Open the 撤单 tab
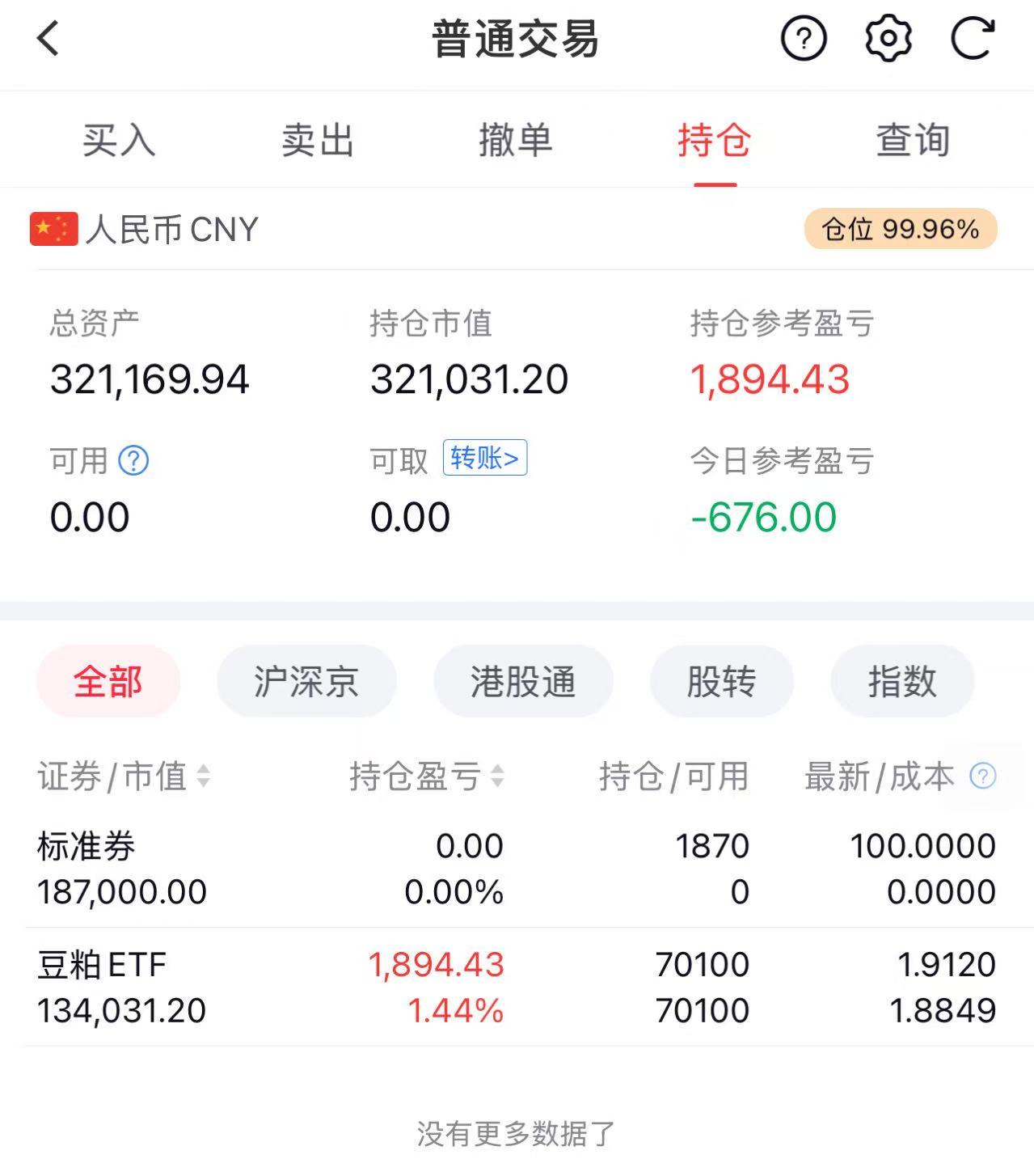1034x1176 pixels. coord(515,141)
